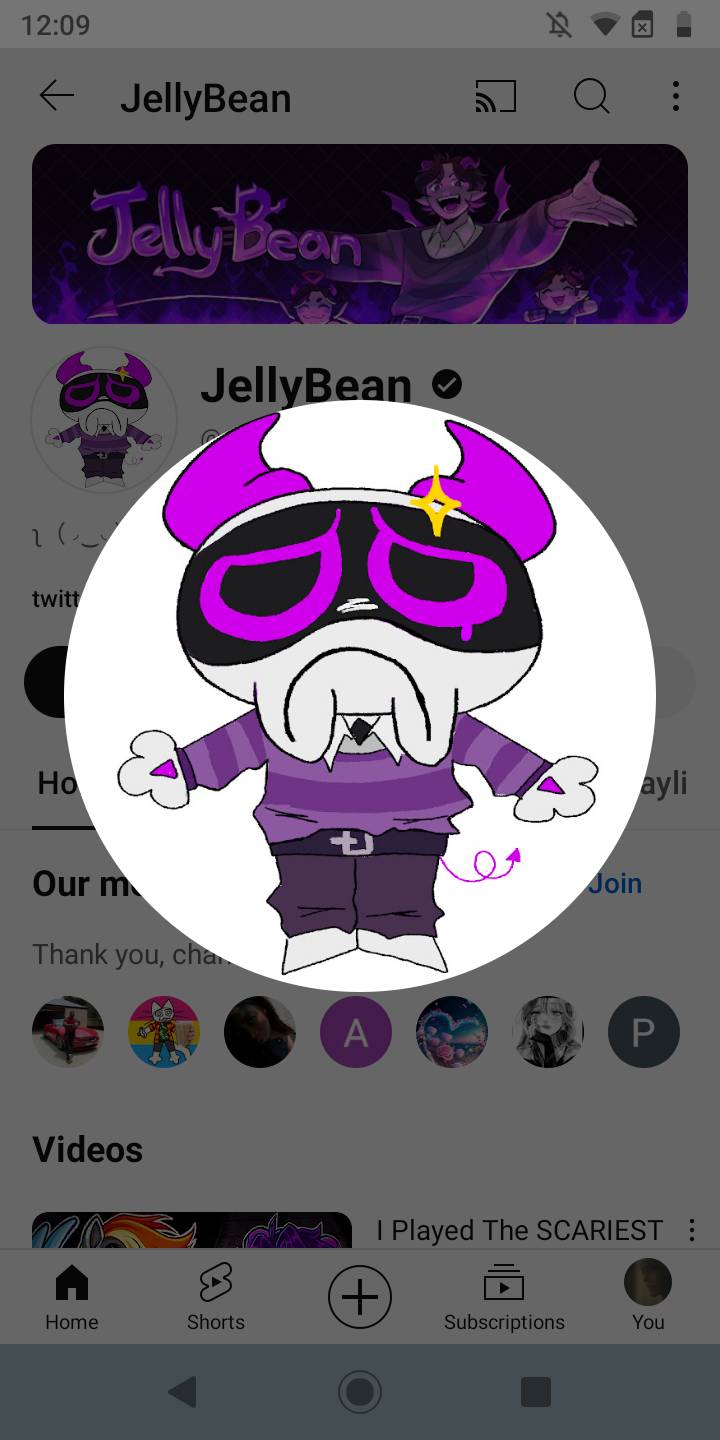Screen dimensions: 720x1440
Task: Tap the system back navigation button
Action: pyautogui.click(x=183, y=1392)
